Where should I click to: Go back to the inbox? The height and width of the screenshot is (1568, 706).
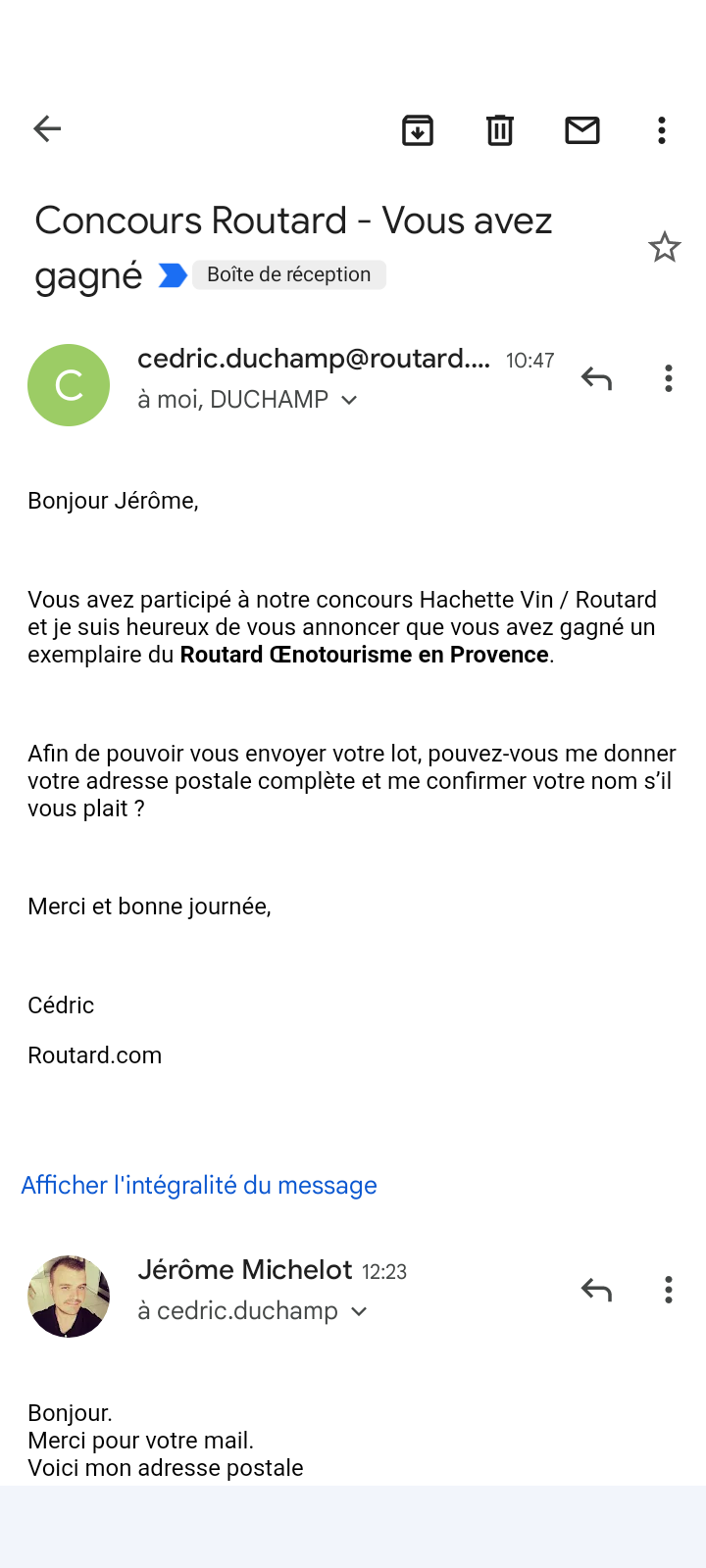47,128
